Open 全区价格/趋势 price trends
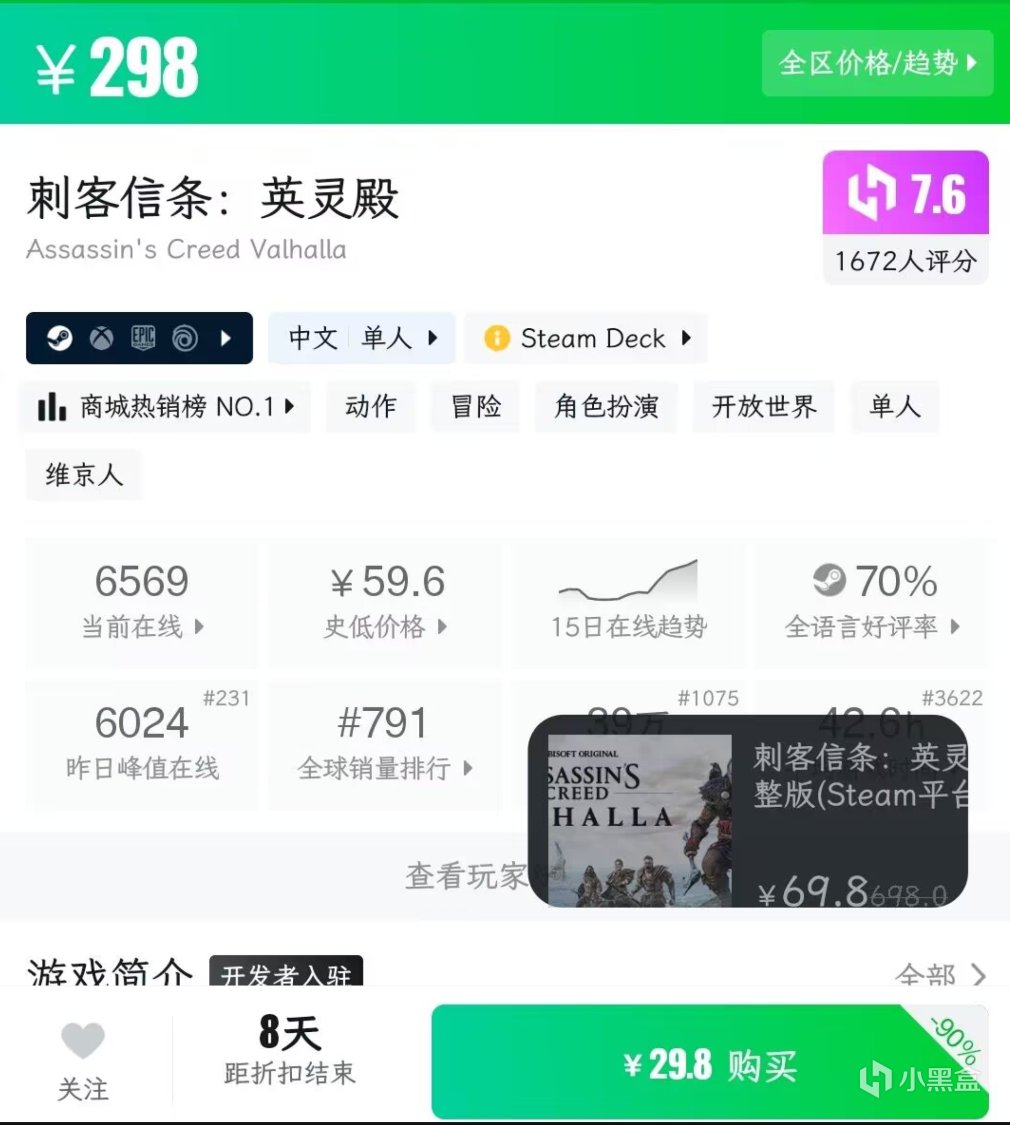This screenshot has width=1010, height=1125. (877, 63)
